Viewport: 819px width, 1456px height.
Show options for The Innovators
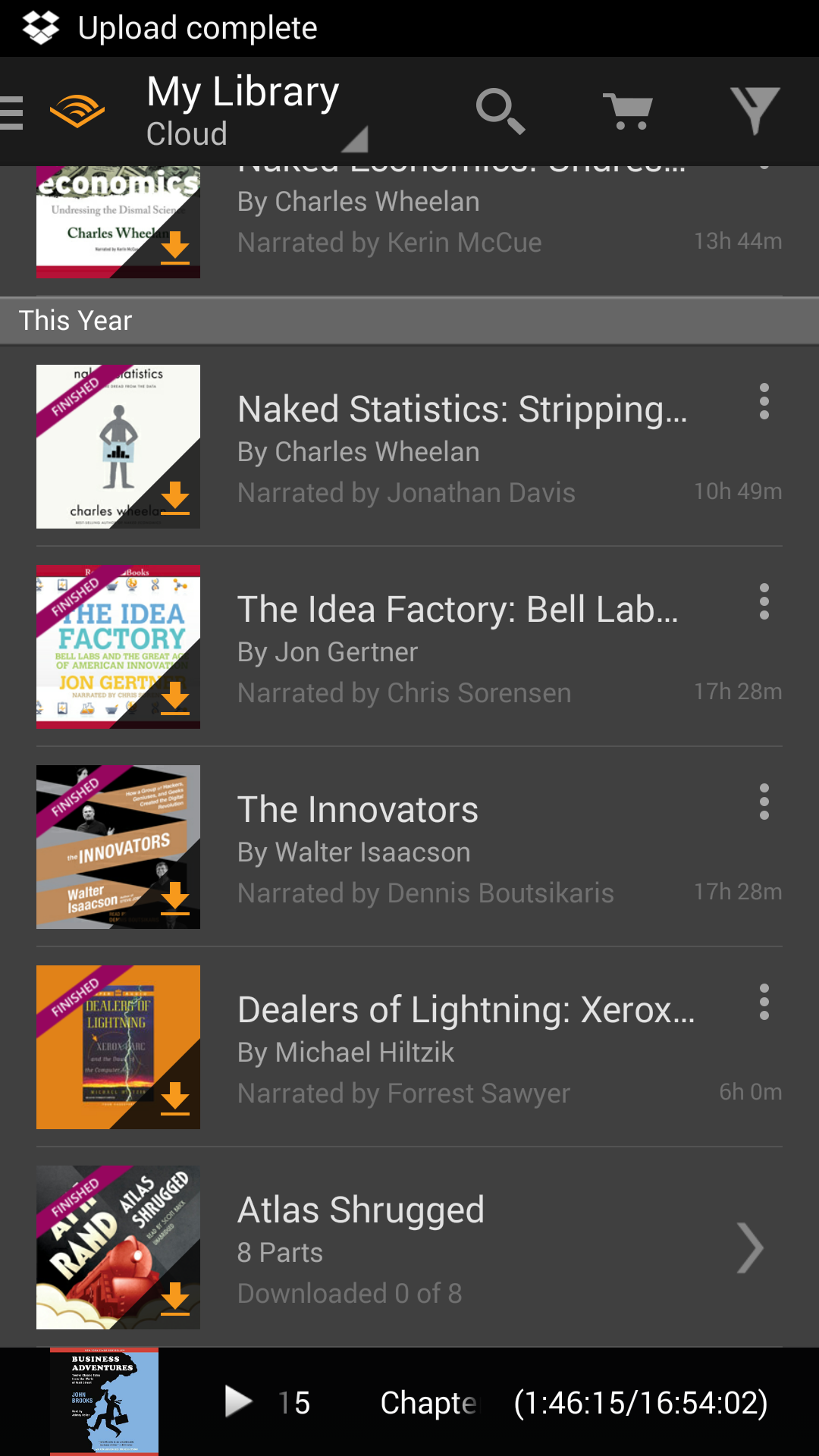[x=764, y=802]
